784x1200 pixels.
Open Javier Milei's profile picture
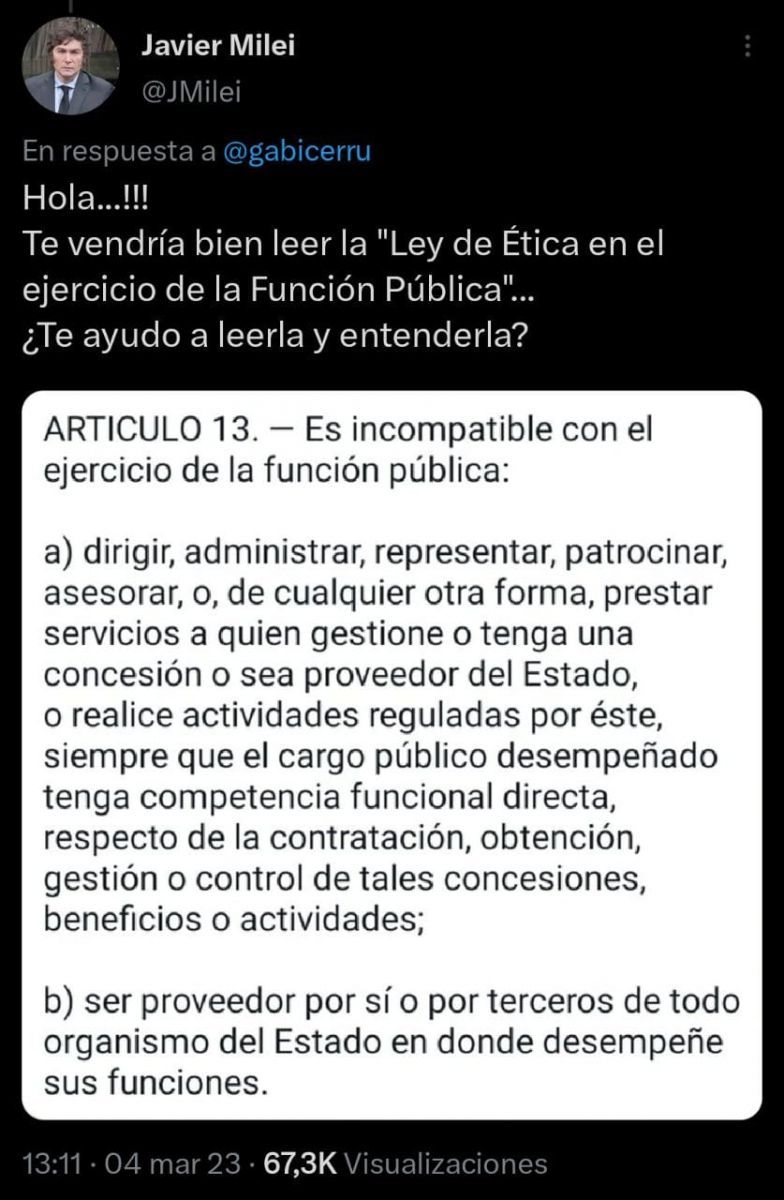point(71,67)
